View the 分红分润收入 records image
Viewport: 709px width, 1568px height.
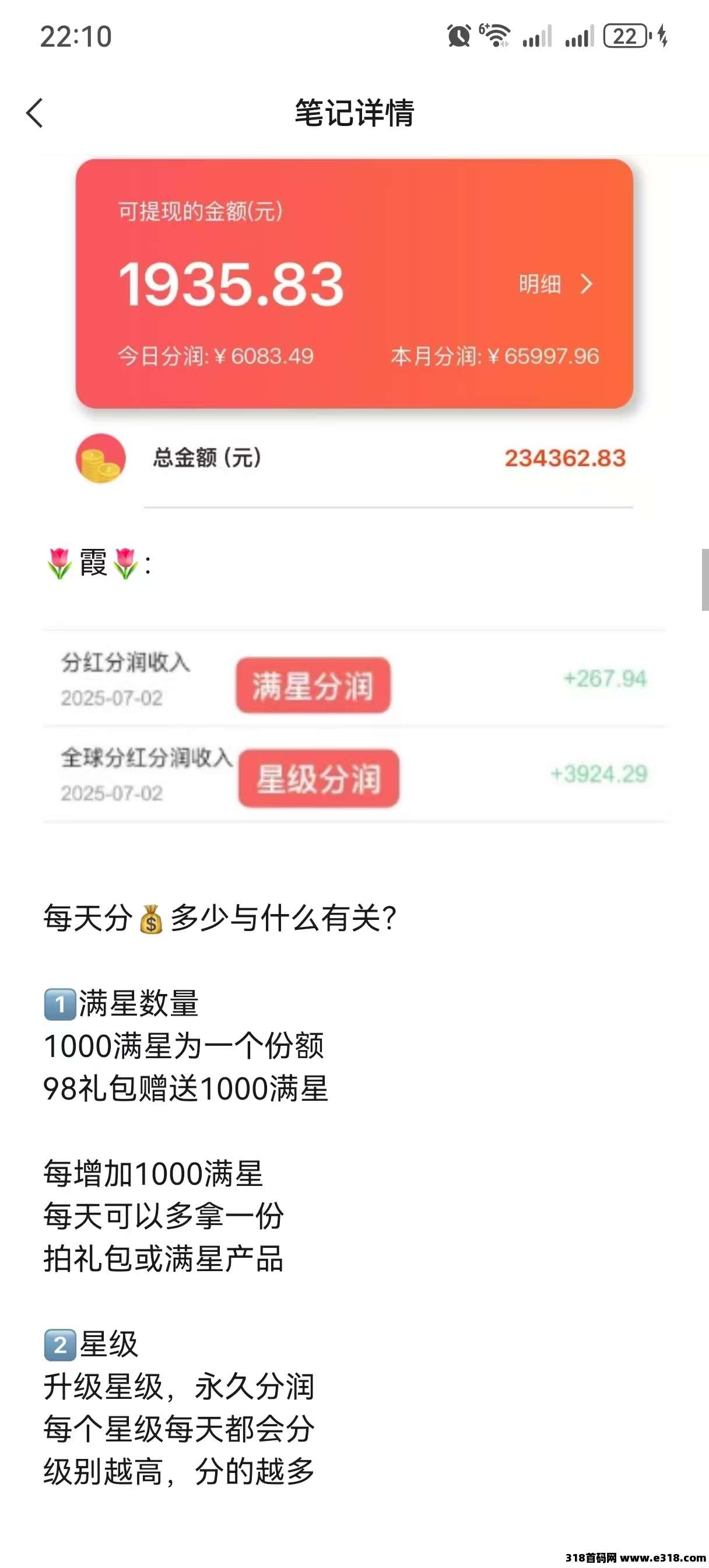[354, 726]
